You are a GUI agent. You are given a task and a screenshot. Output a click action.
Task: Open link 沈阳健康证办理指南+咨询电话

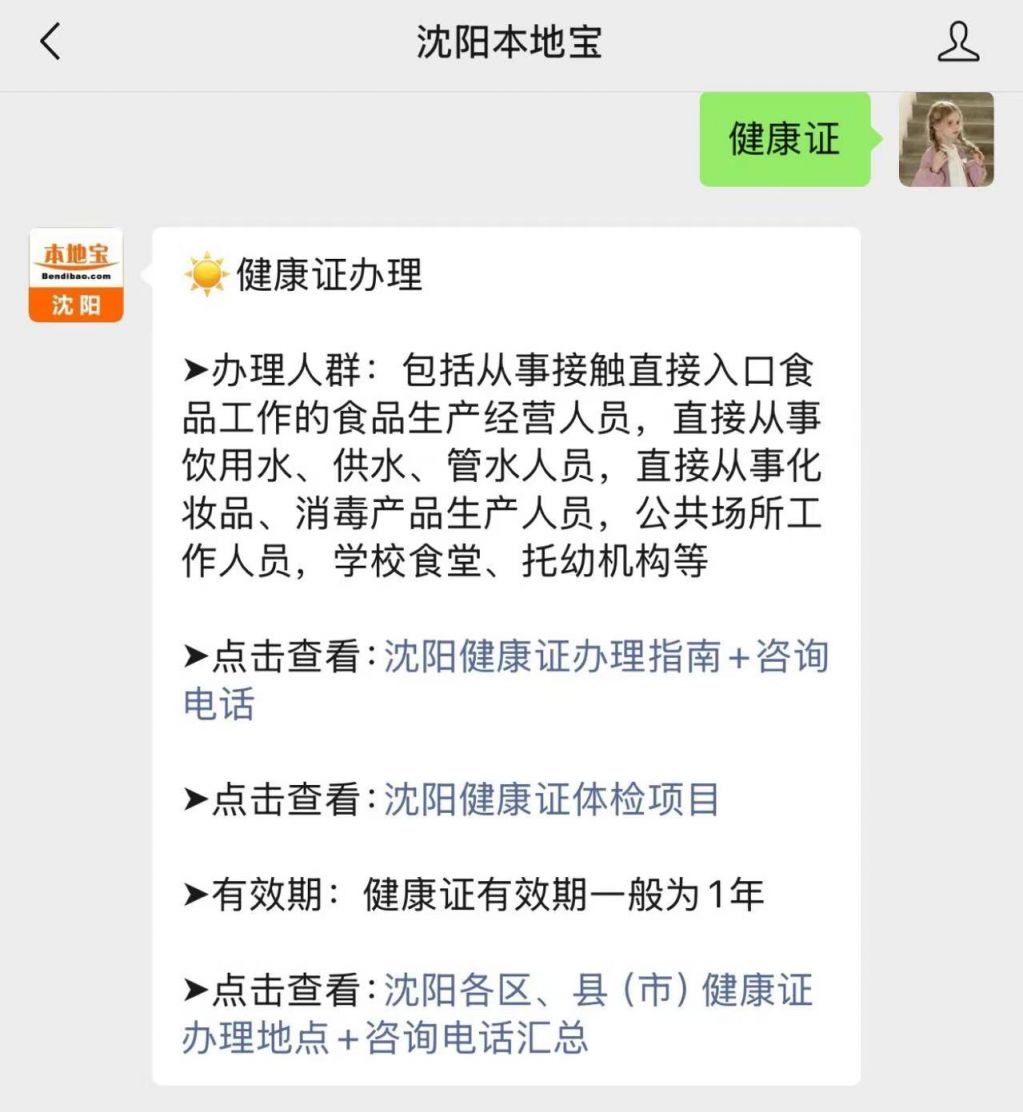(x=605, y=658)
